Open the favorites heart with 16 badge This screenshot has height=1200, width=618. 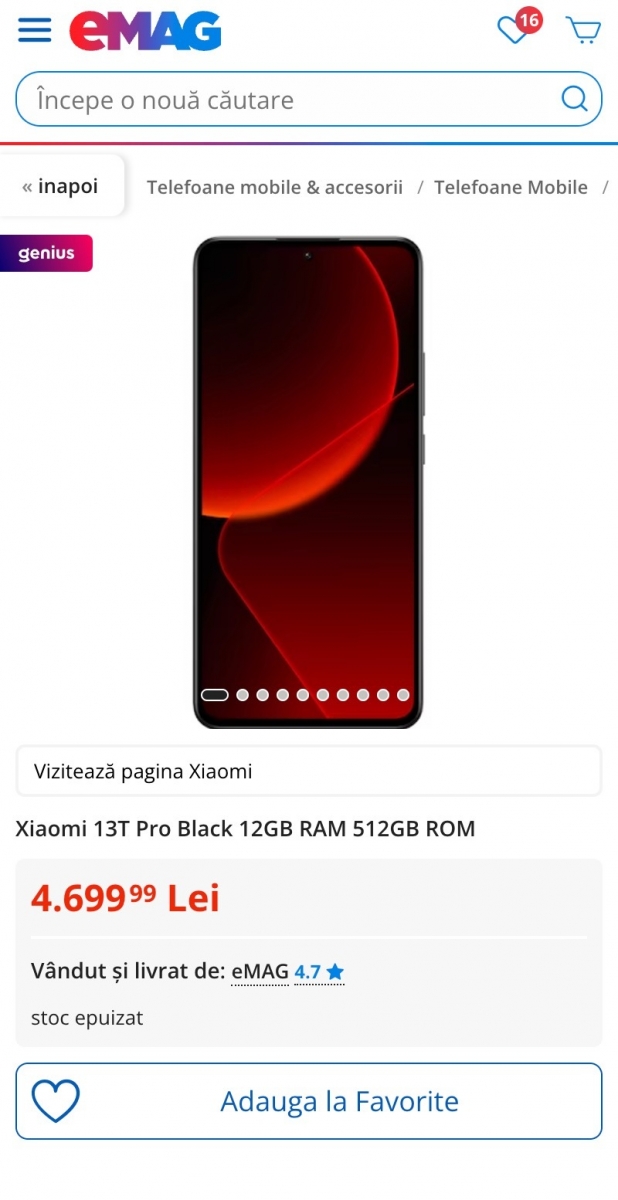pyautogui.click(x=518, y=28)
